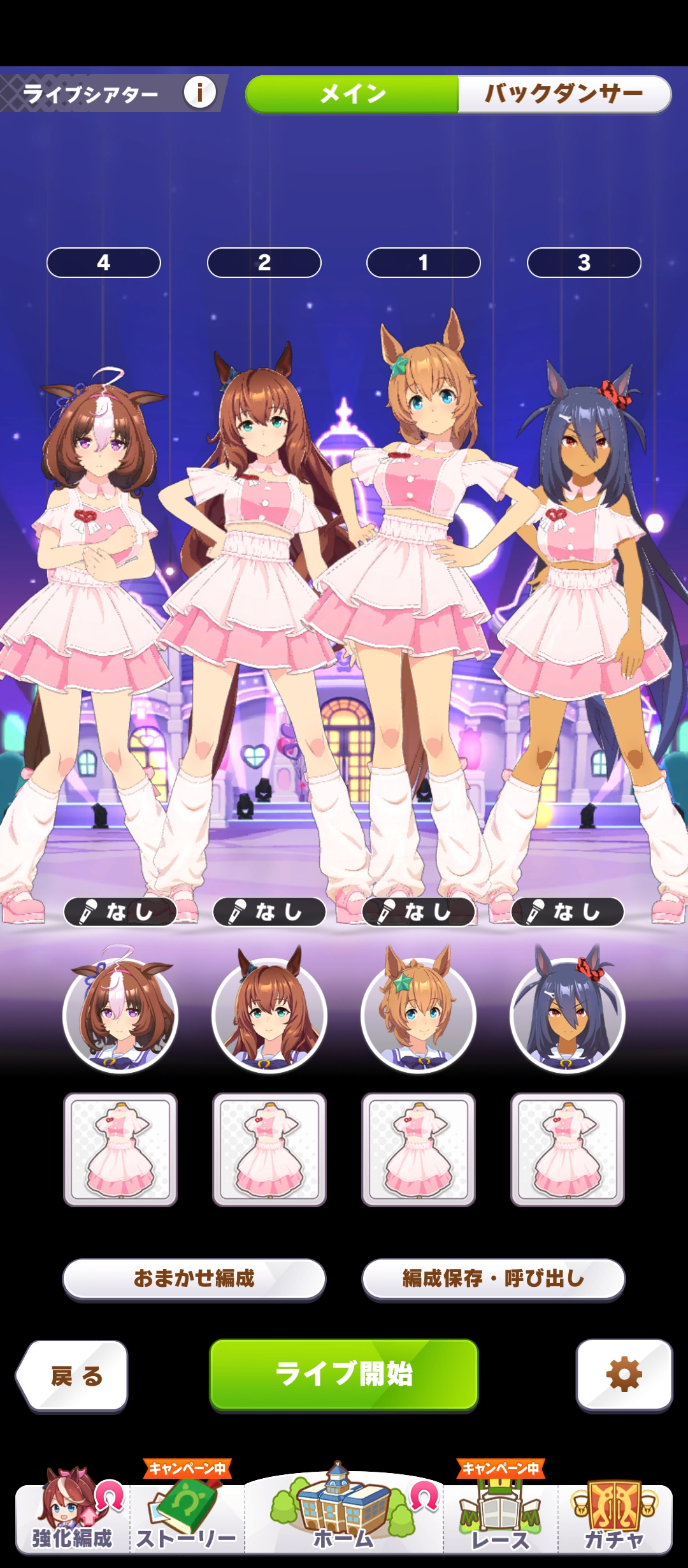Switch to the バックダンサー tab

tap(564, 94)
